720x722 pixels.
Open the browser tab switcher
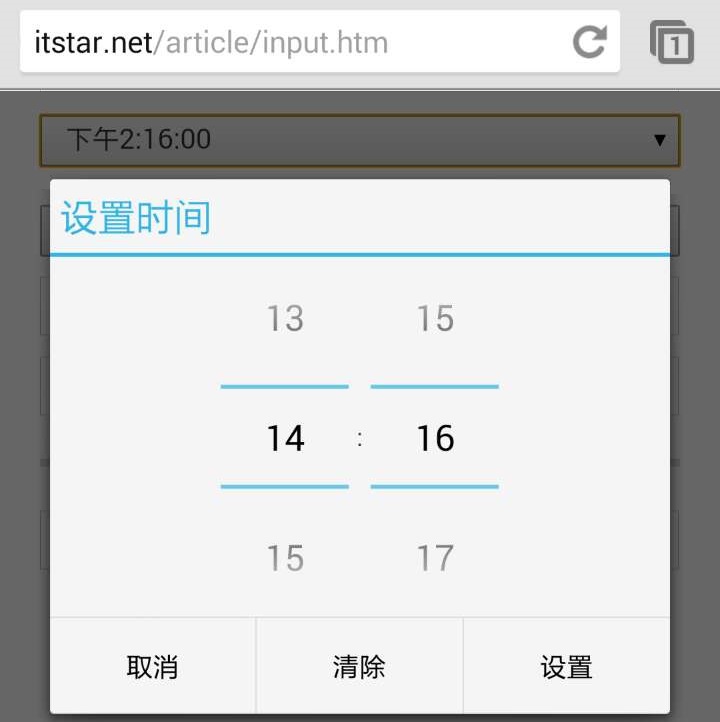tap(672, 43)
